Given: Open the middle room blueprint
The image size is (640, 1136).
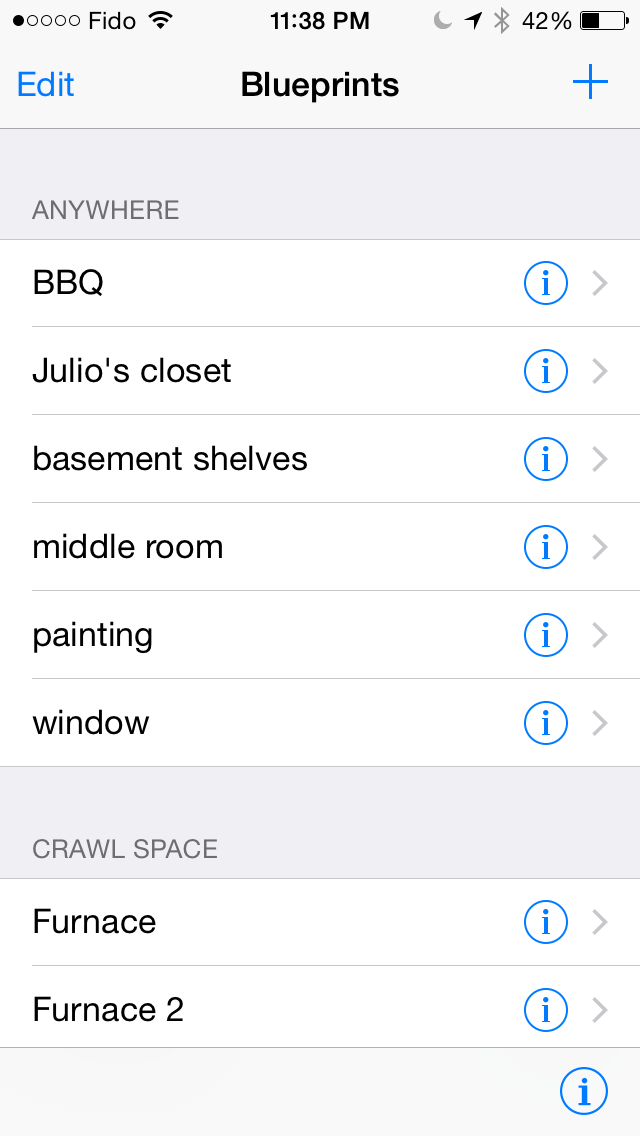Looking at the screenshot, I should click(320, 547).
